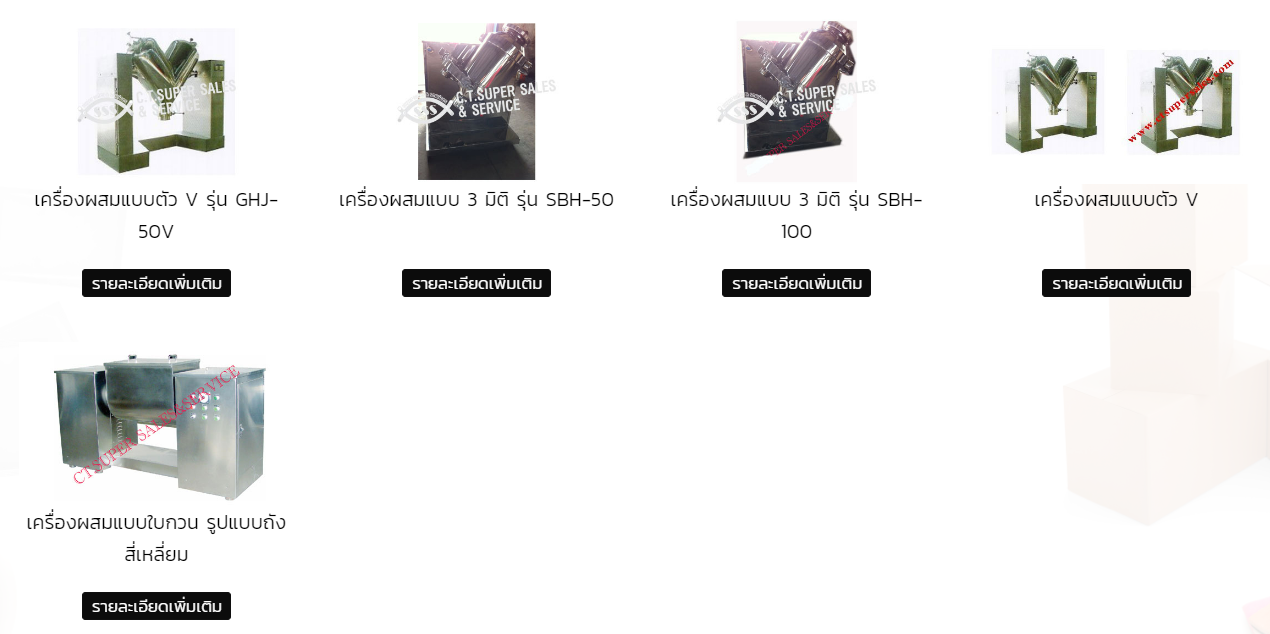
Task: Open the เครื่องผสมแบบตัว V product image
Action: [1116, 102]
